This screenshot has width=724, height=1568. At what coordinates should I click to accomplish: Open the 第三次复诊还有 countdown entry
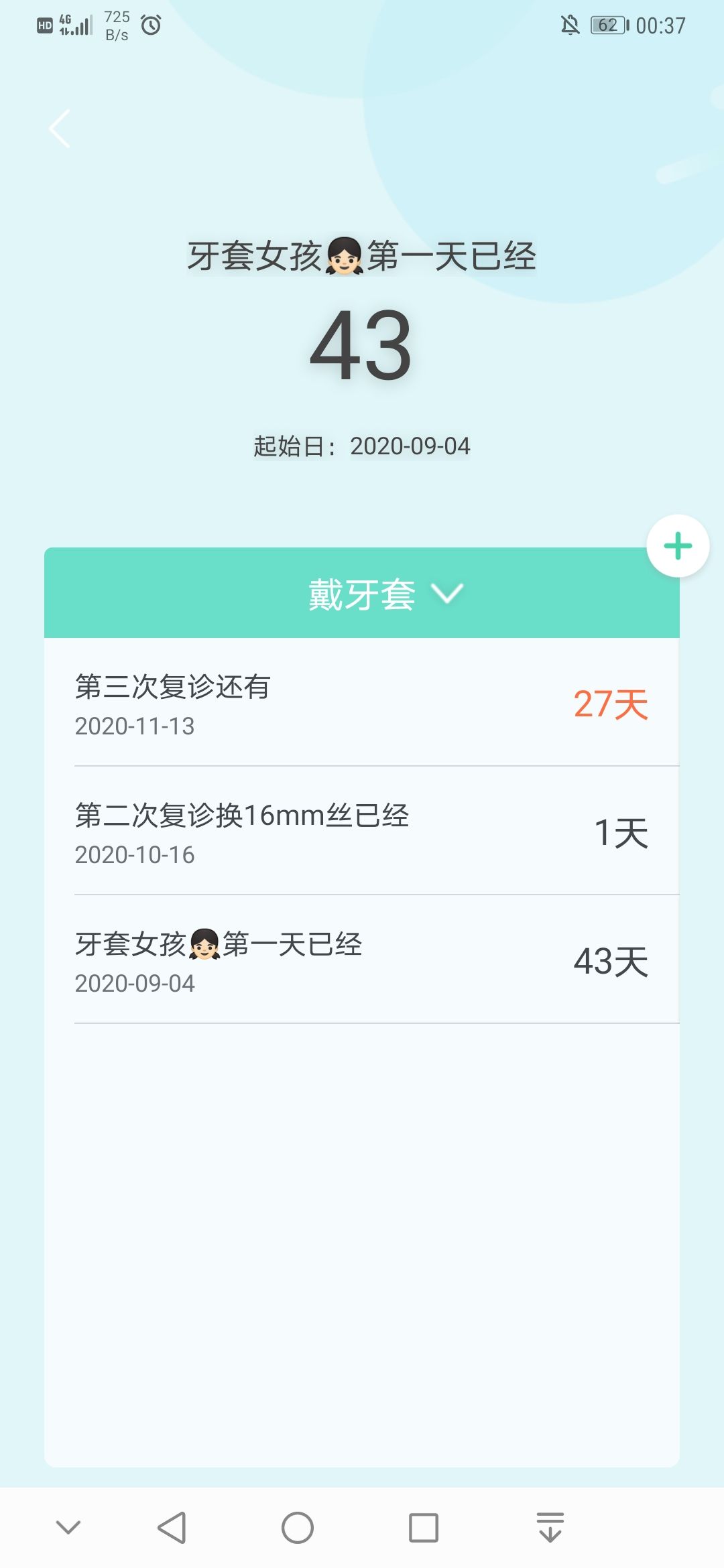point(362,703)
